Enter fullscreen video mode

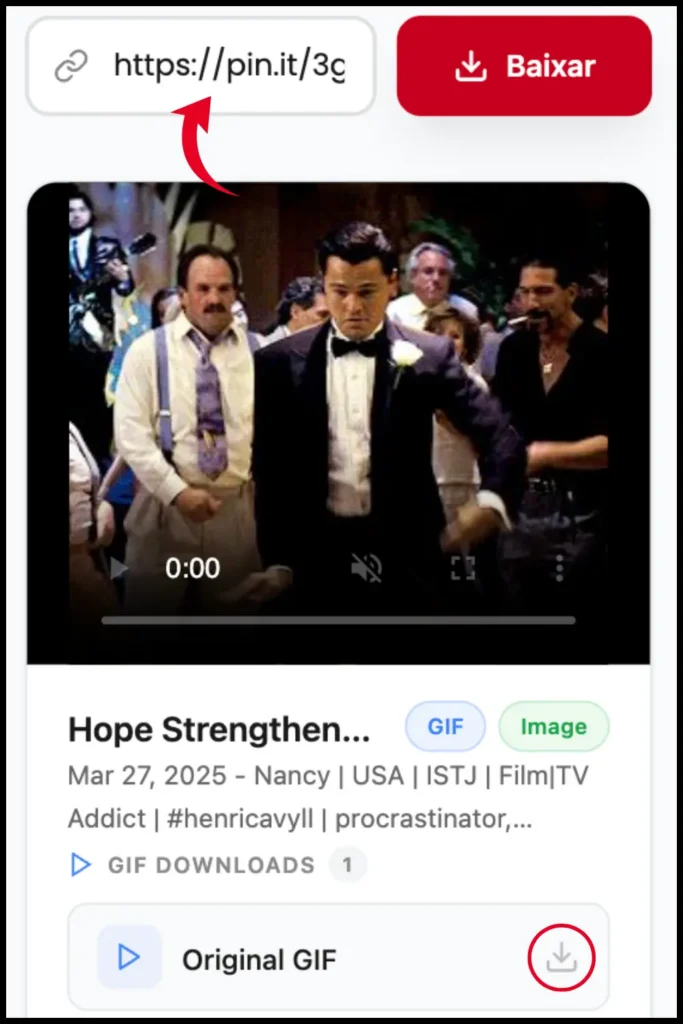pyautogui.click(x=462, y=568)
